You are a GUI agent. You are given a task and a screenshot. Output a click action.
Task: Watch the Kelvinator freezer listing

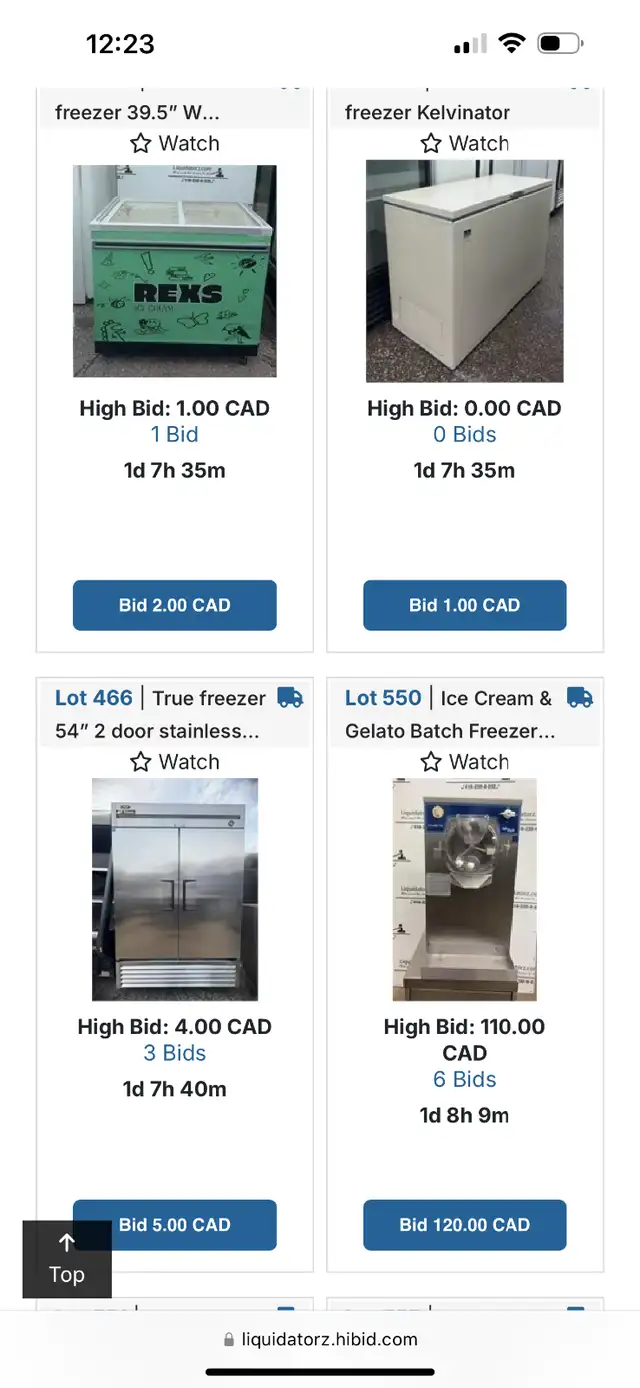tap(465, 143)
